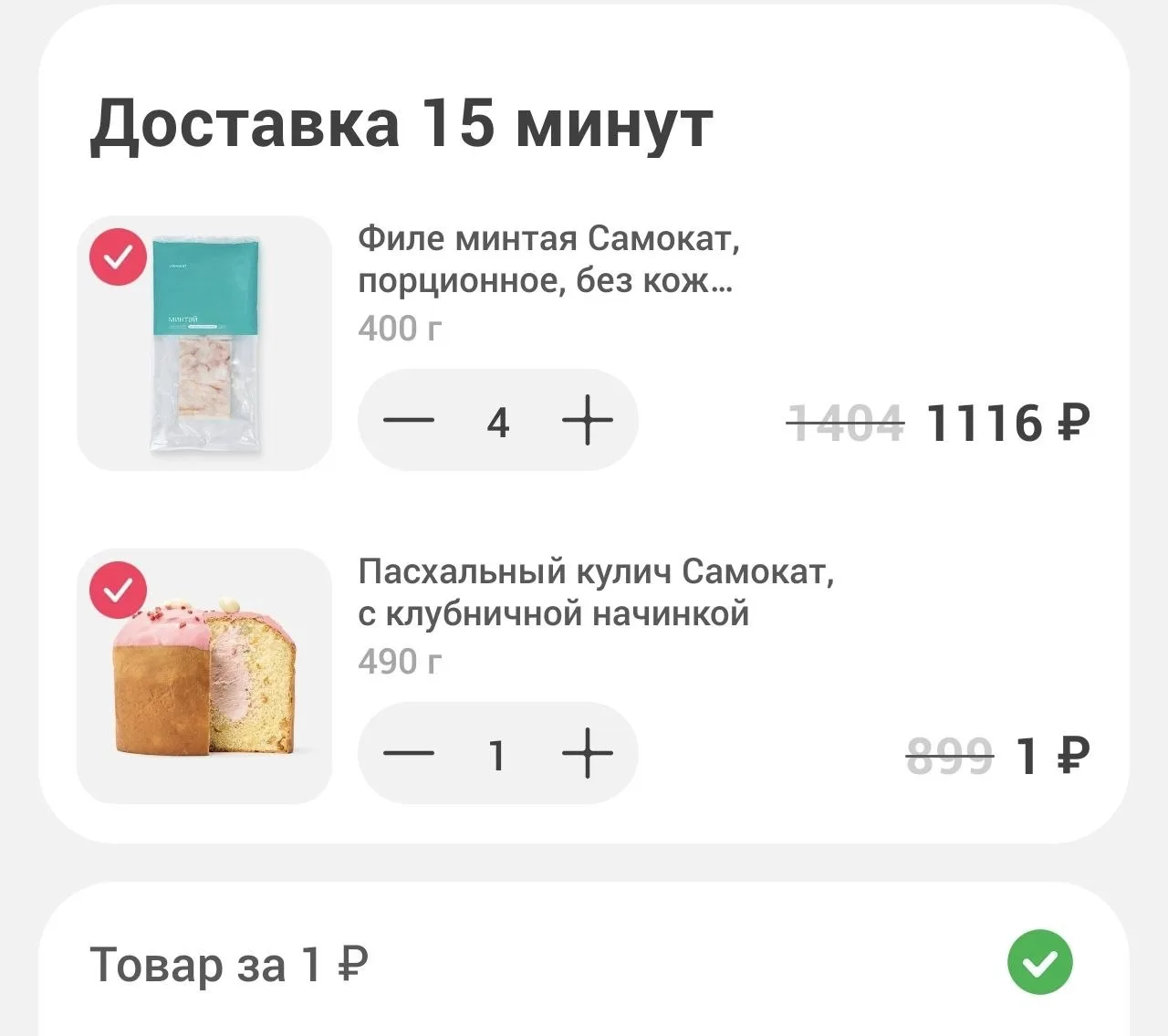Open the Товар за 1 ₽ section
This screenshot has width=1168, height=1036.
[228, 964]
